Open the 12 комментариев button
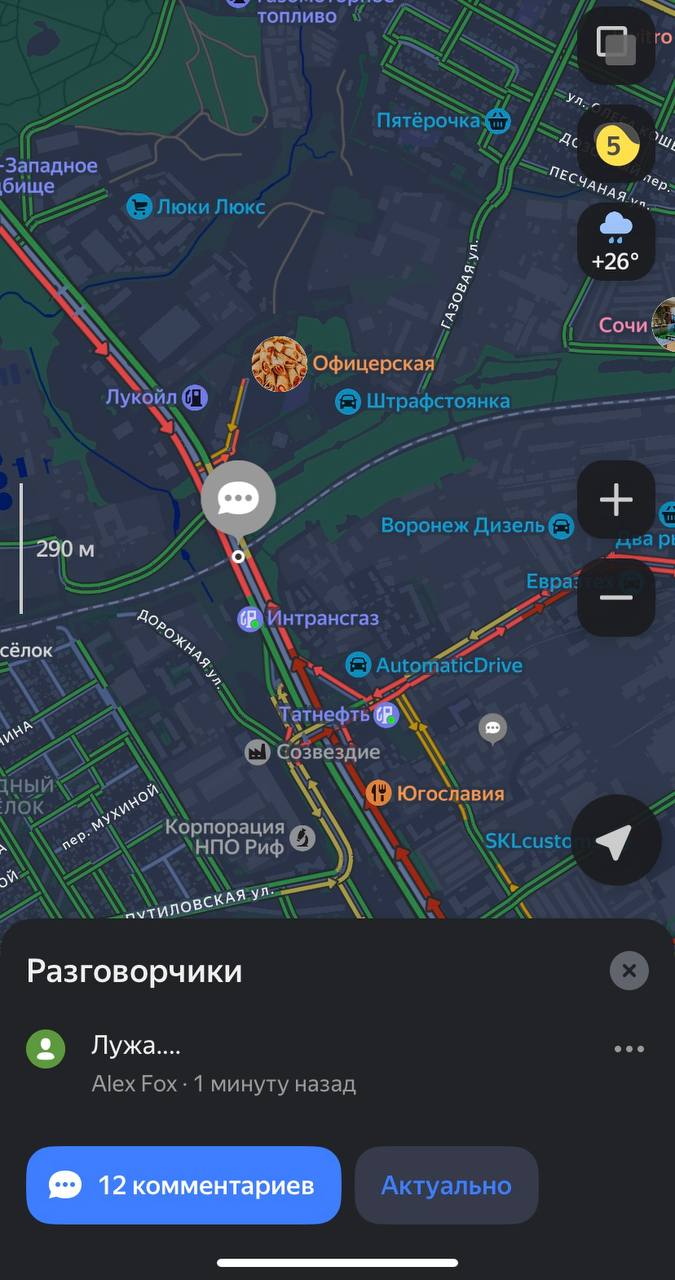This screenshot has width=675, height=1280. (184, 1185)
